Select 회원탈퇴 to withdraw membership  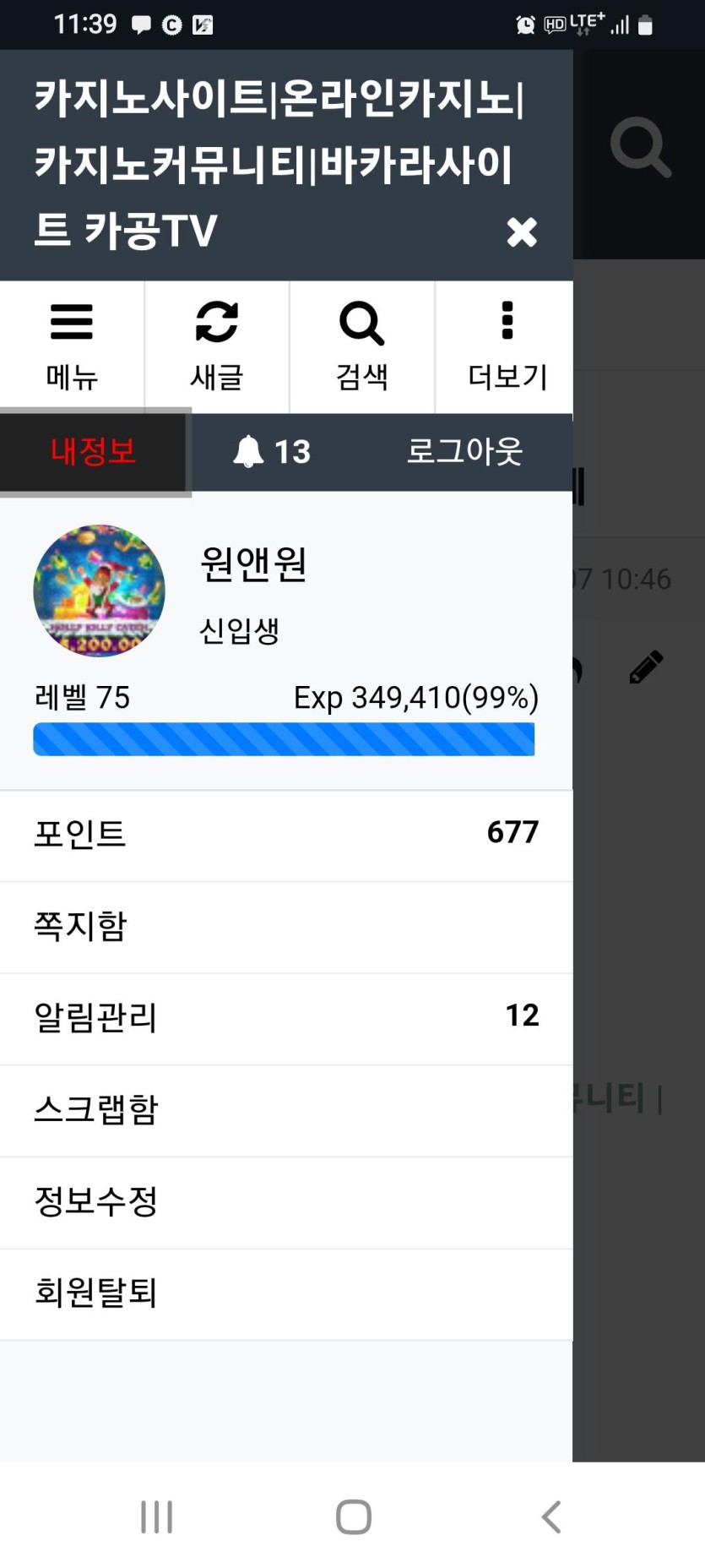[x=286, y=1293]
